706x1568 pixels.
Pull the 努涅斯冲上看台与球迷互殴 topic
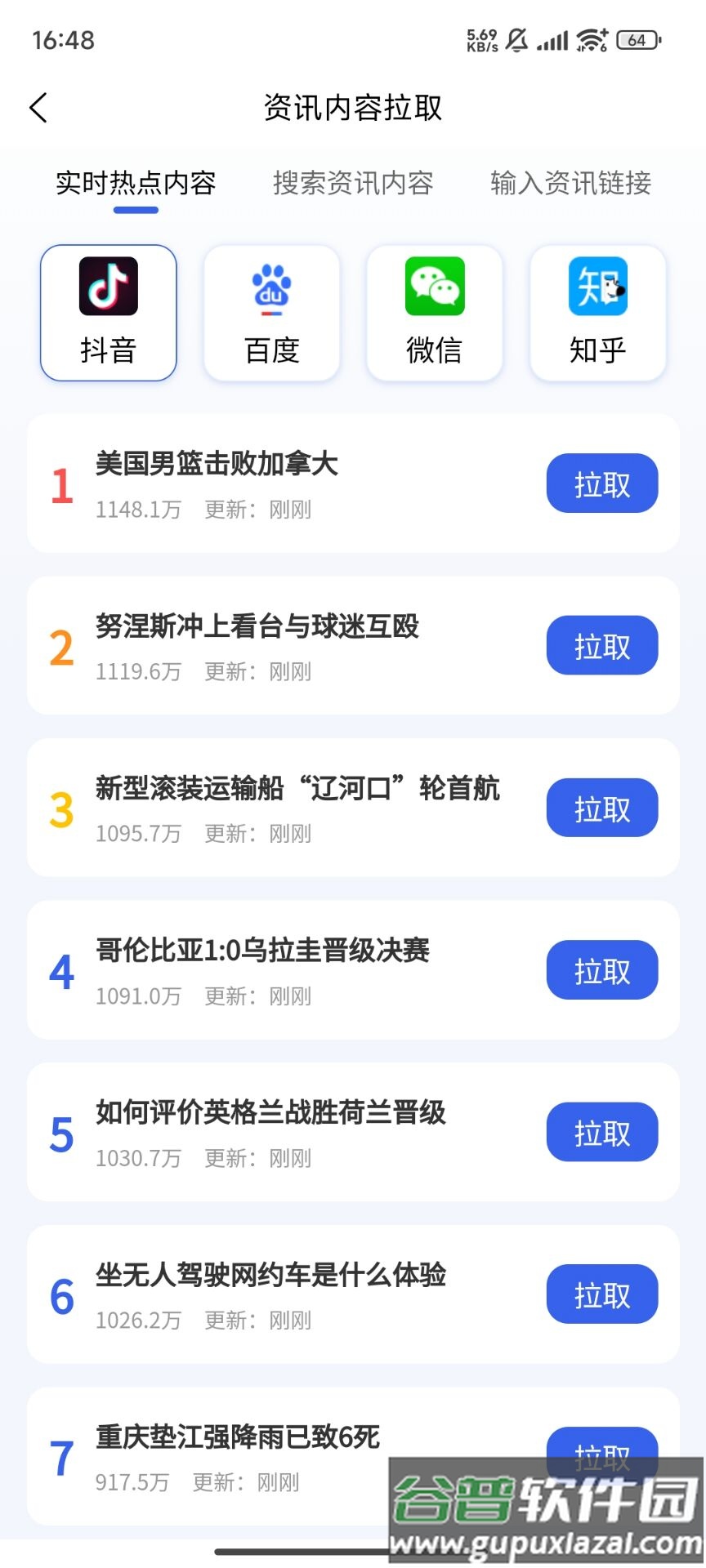[602, 646]
